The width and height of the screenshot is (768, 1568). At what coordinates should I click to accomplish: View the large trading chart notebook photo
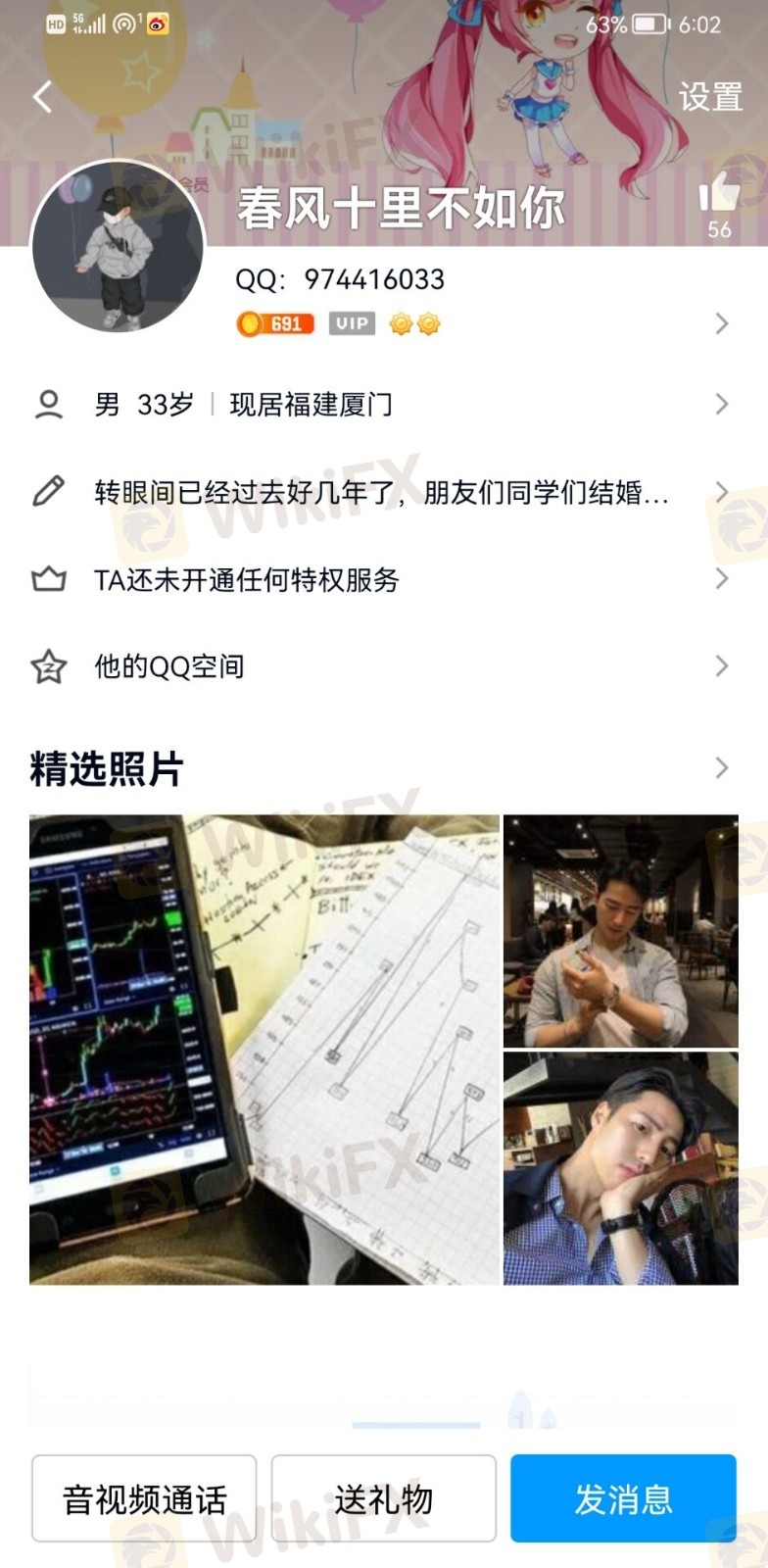[x=264, y=1050]
